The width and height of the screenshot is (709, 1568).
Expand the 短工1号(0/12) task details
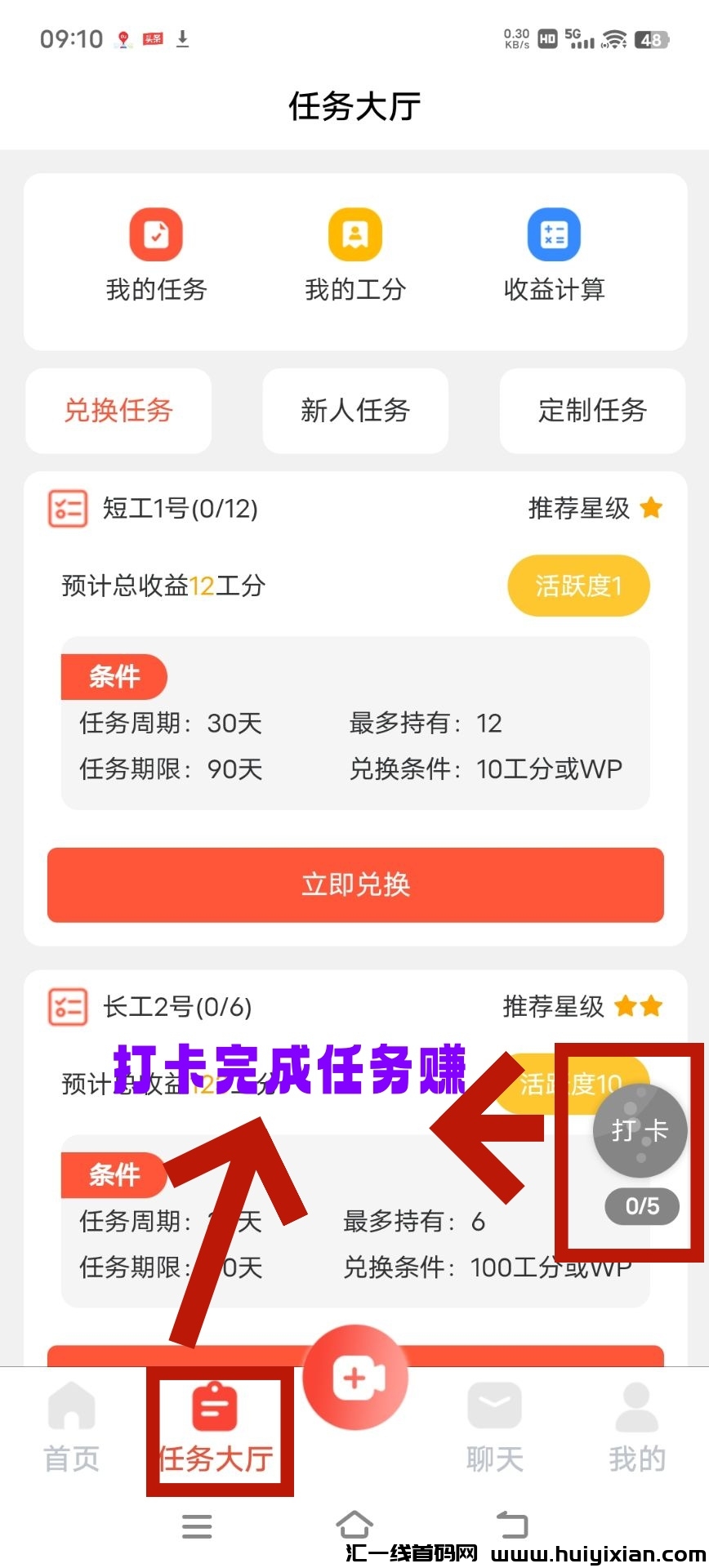point(178,507)
